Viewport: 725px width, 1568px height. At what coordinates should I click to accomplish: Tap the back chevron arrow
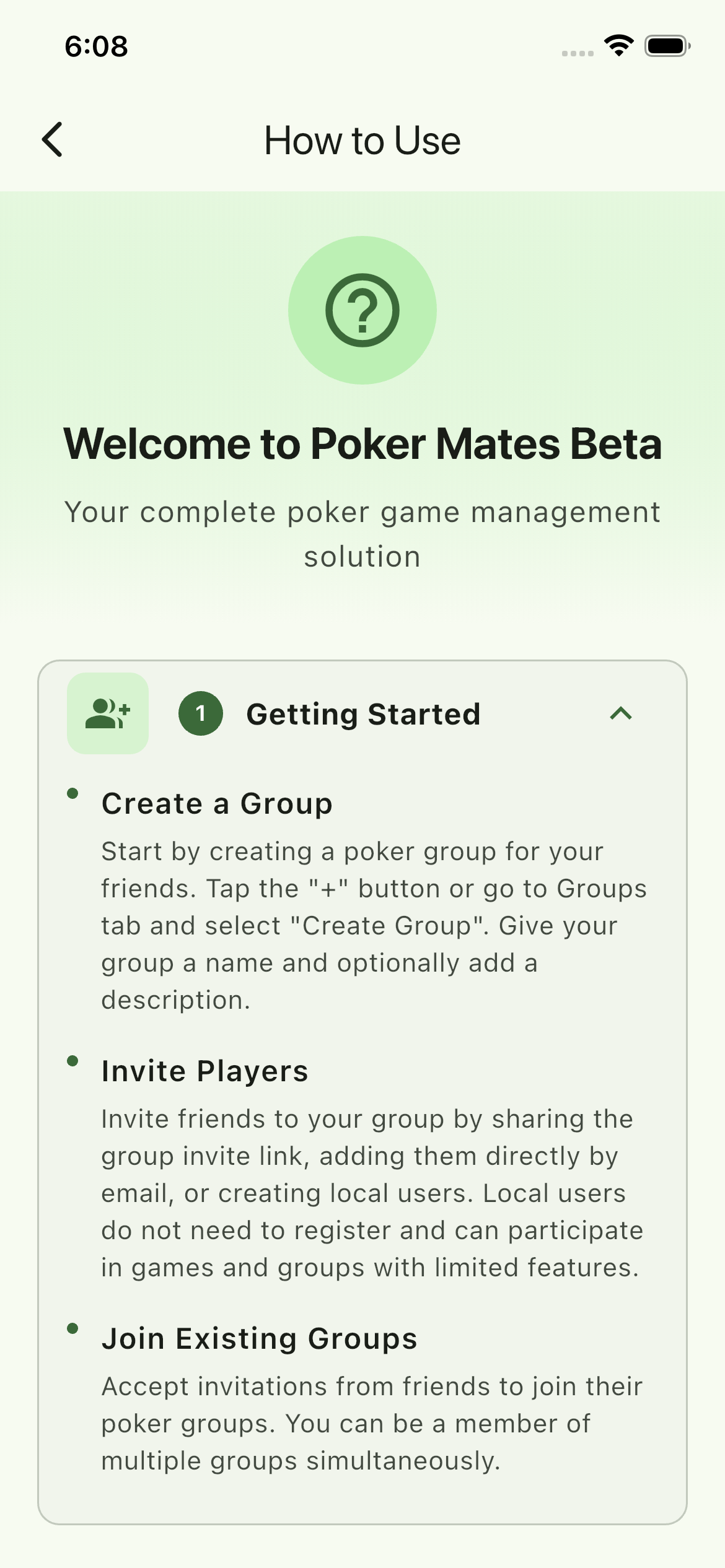53,139
